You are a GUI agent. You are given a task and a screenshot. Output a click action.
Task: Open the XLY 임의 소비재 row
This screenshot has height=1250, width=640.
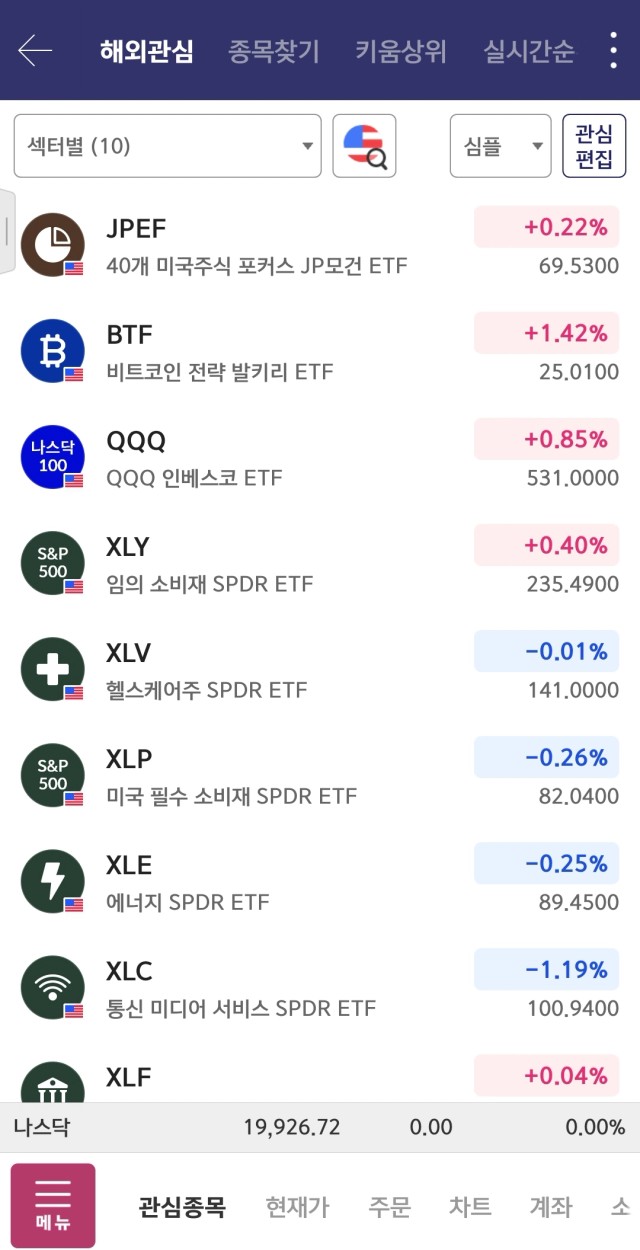point(320,563)
